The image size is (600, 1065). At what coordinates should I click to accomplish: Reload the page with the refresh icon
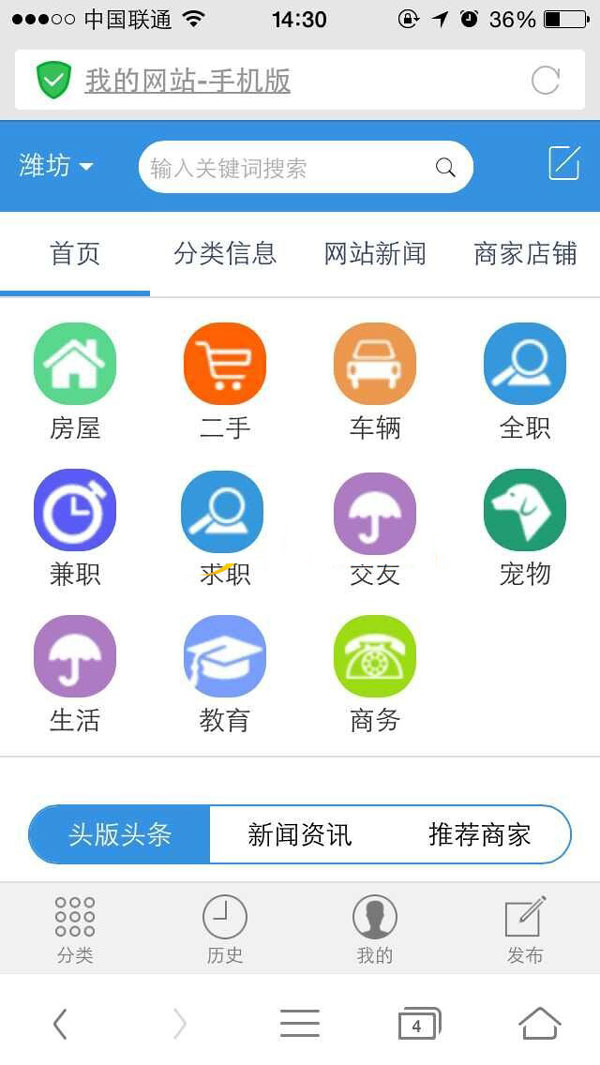pos(546,80)
